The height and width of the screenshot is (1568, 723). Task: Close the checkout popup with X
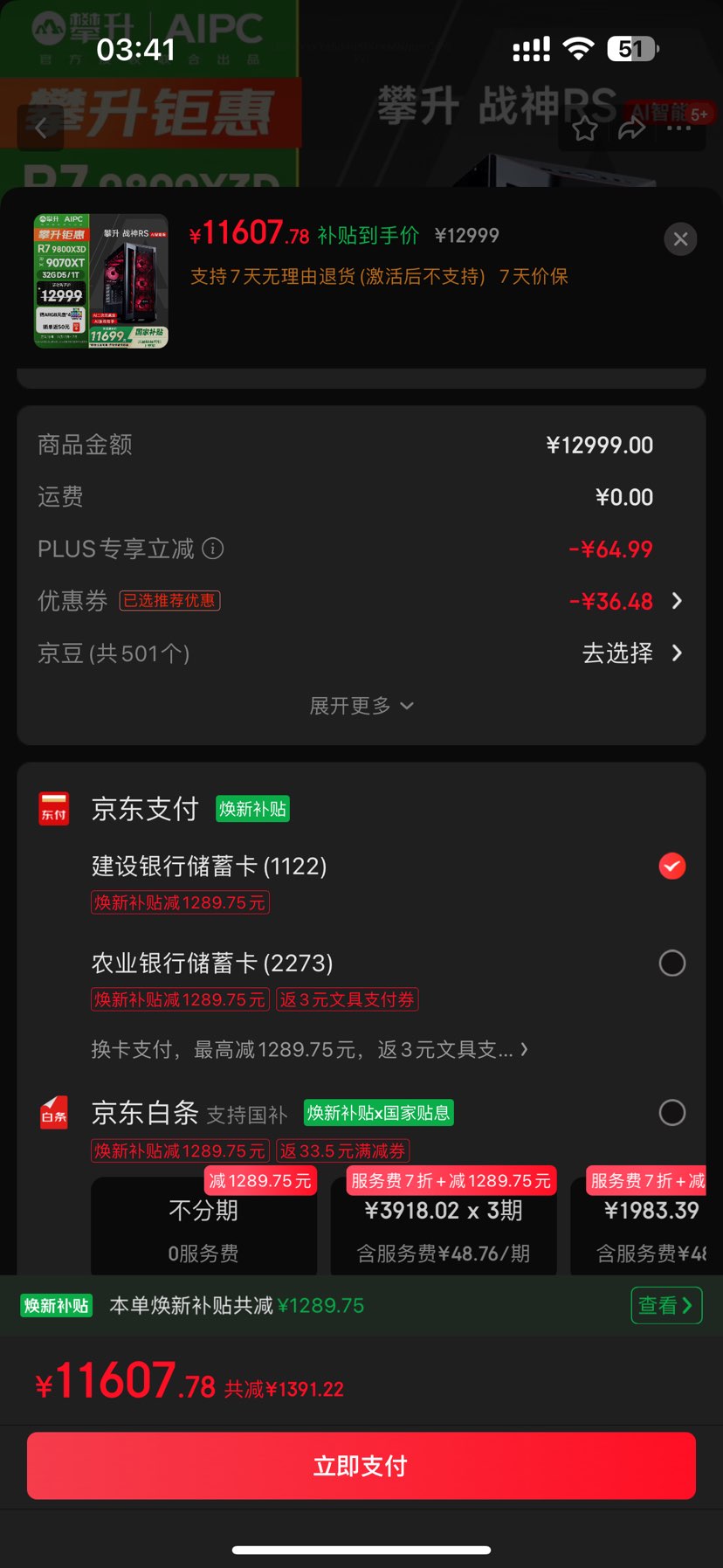[680, 239]
